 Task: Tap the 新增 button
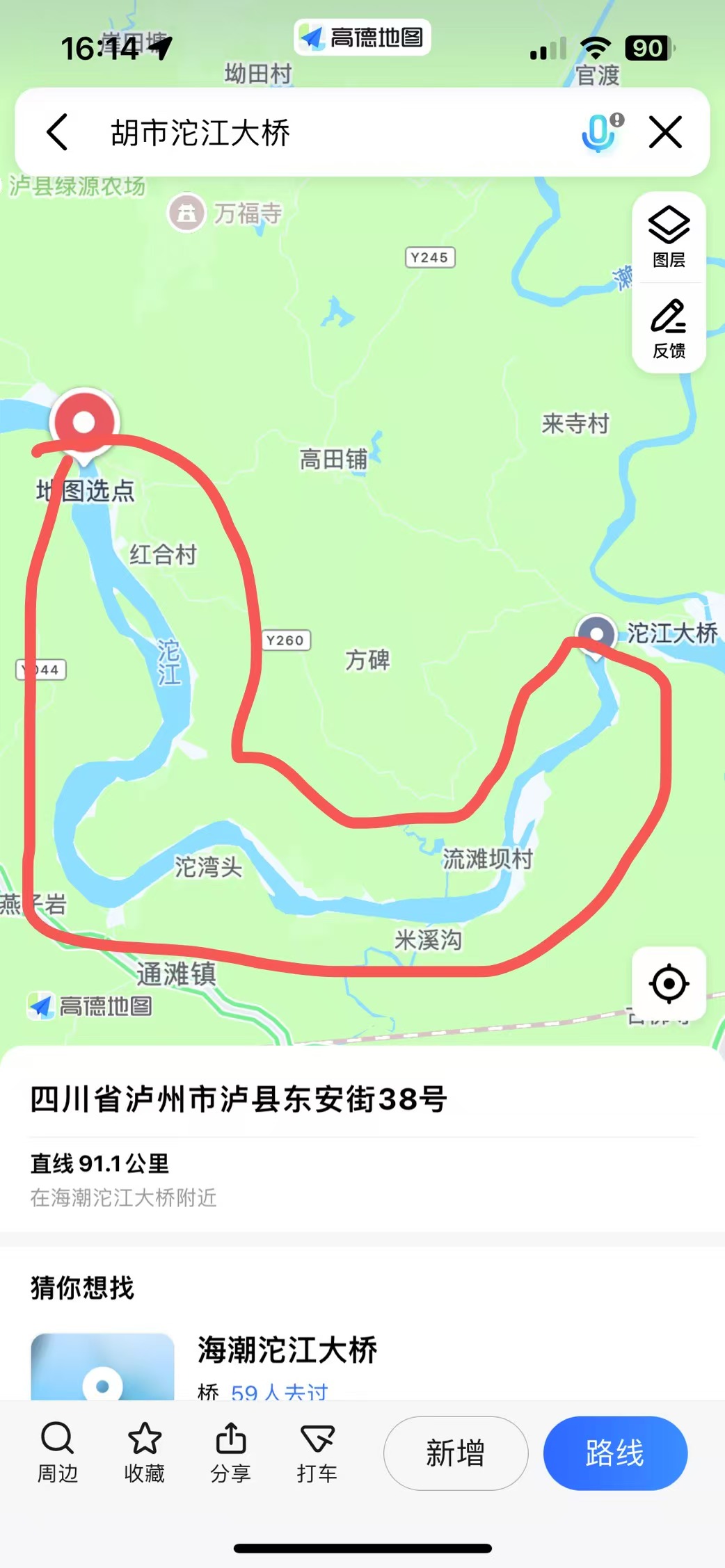coord(455,1453)
